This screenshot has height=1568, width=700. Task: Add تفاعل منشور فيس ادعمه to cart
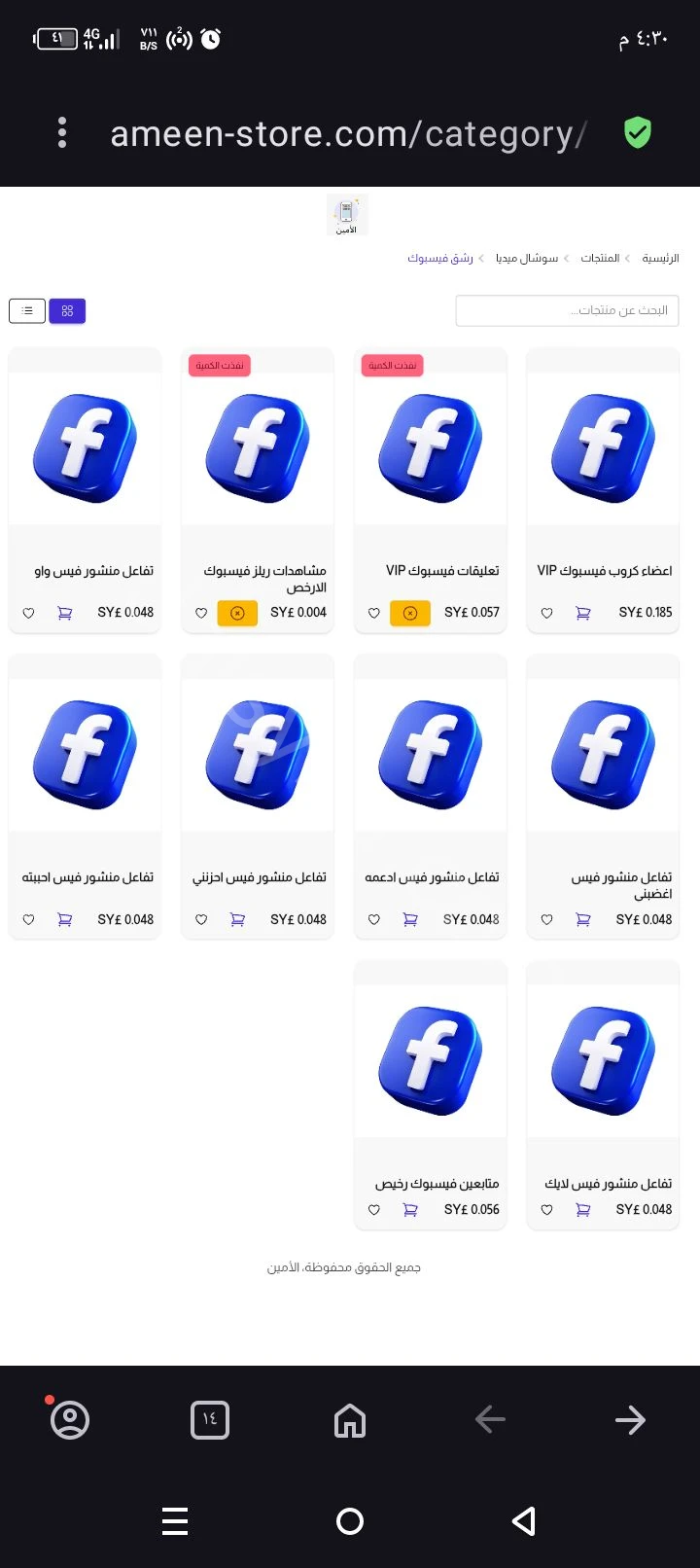coord(409,919)
